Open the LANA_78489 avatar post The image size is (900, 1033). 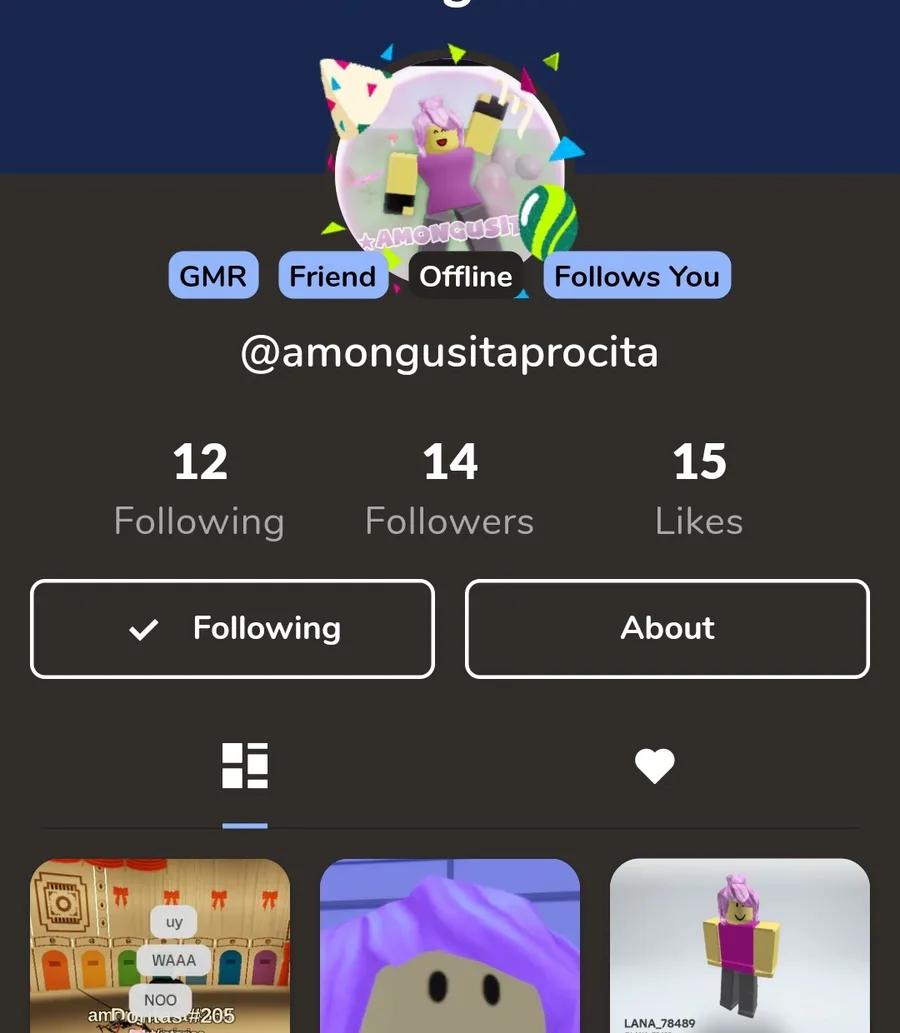(x=740, y=945)
